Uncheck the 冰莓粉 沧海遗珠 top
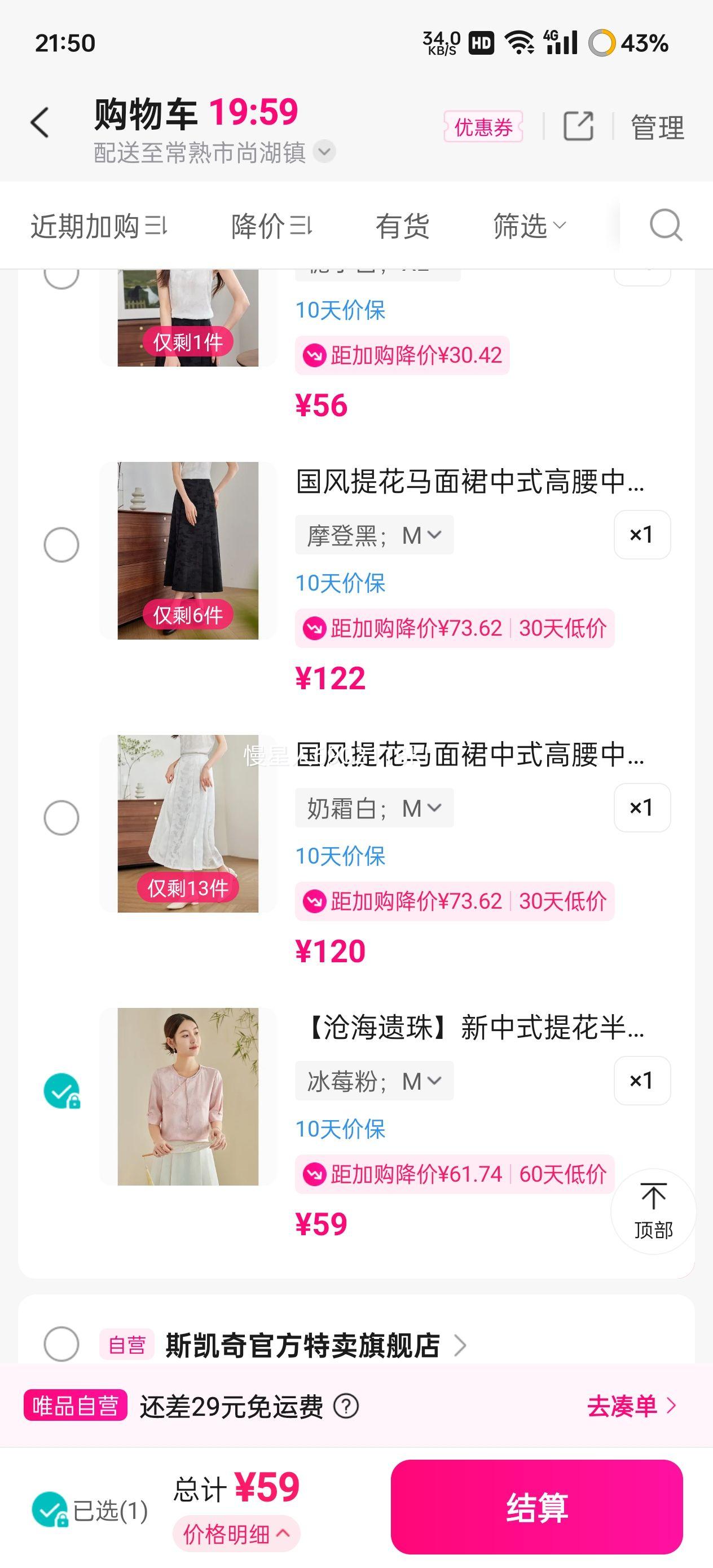 61,1090
